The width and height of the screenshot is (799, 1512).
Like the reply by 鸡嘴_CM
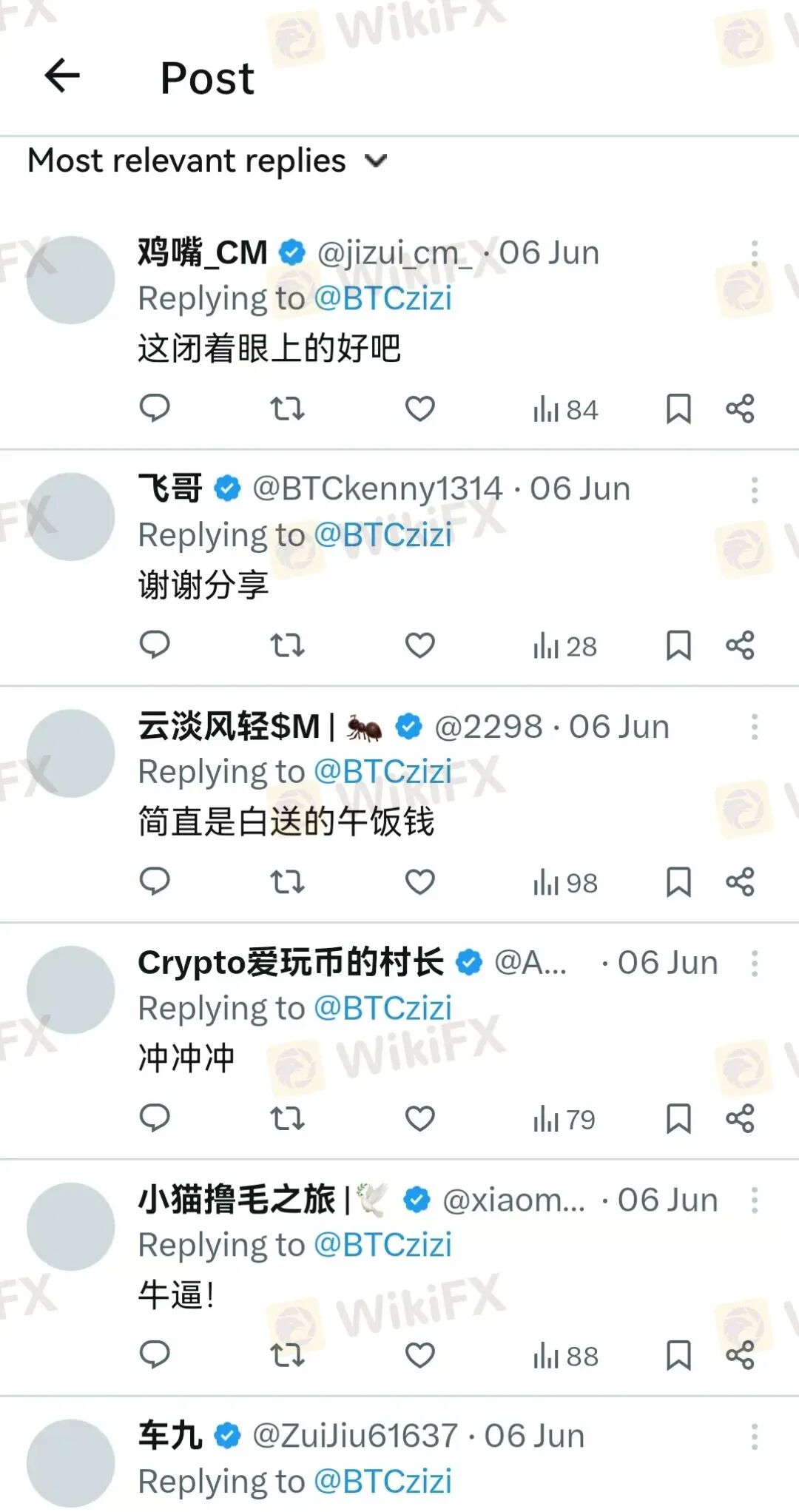419,409
